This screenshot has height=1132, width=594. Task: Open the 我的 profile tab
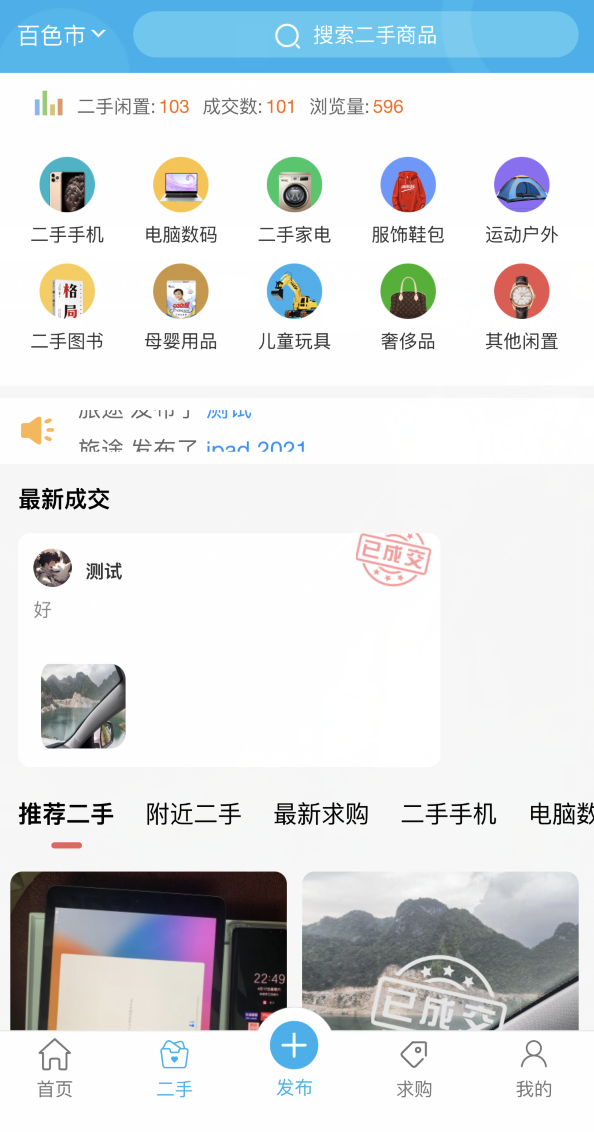click(x=533, y=1068)
